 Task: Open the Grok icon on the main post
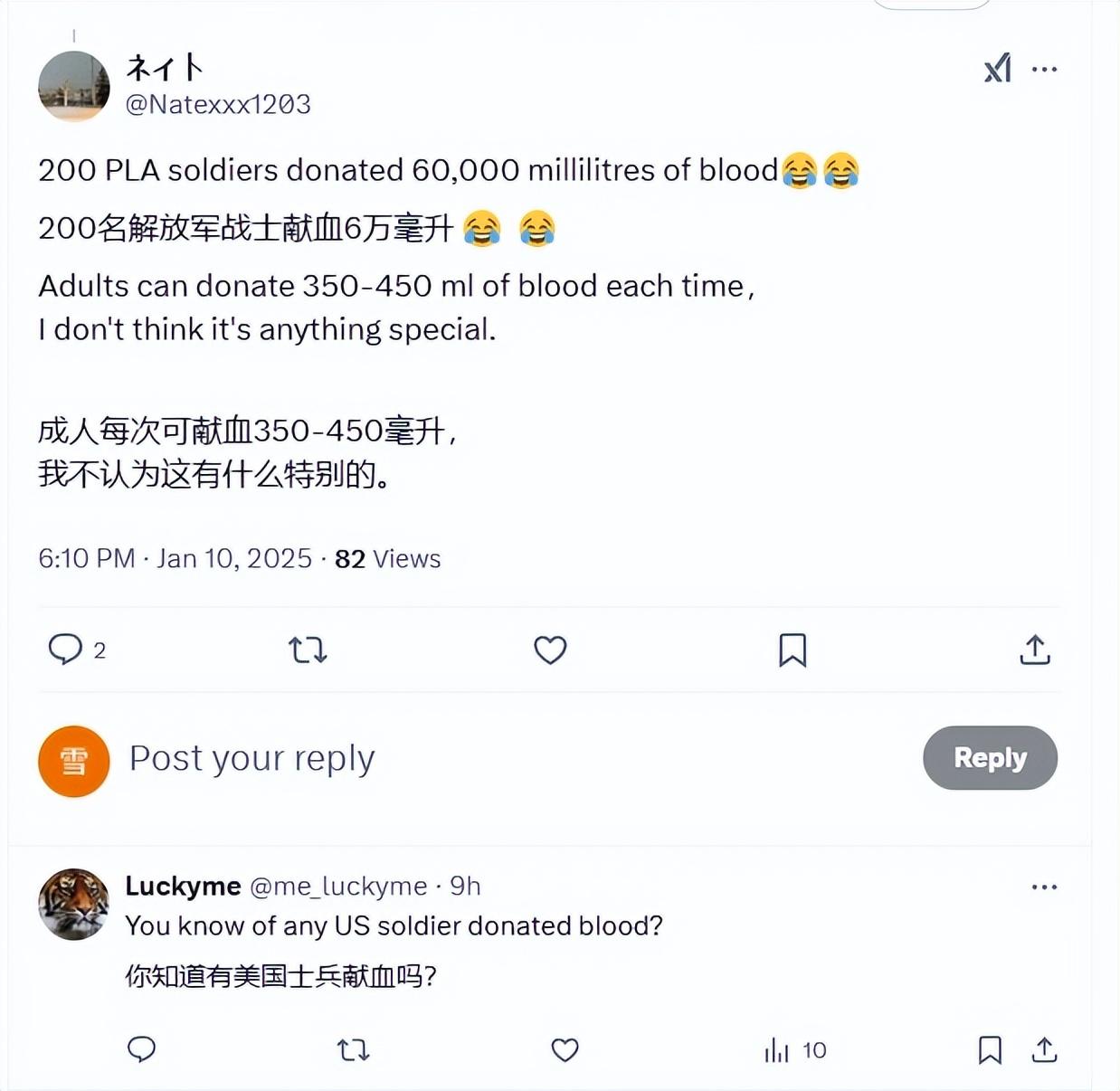997,69
